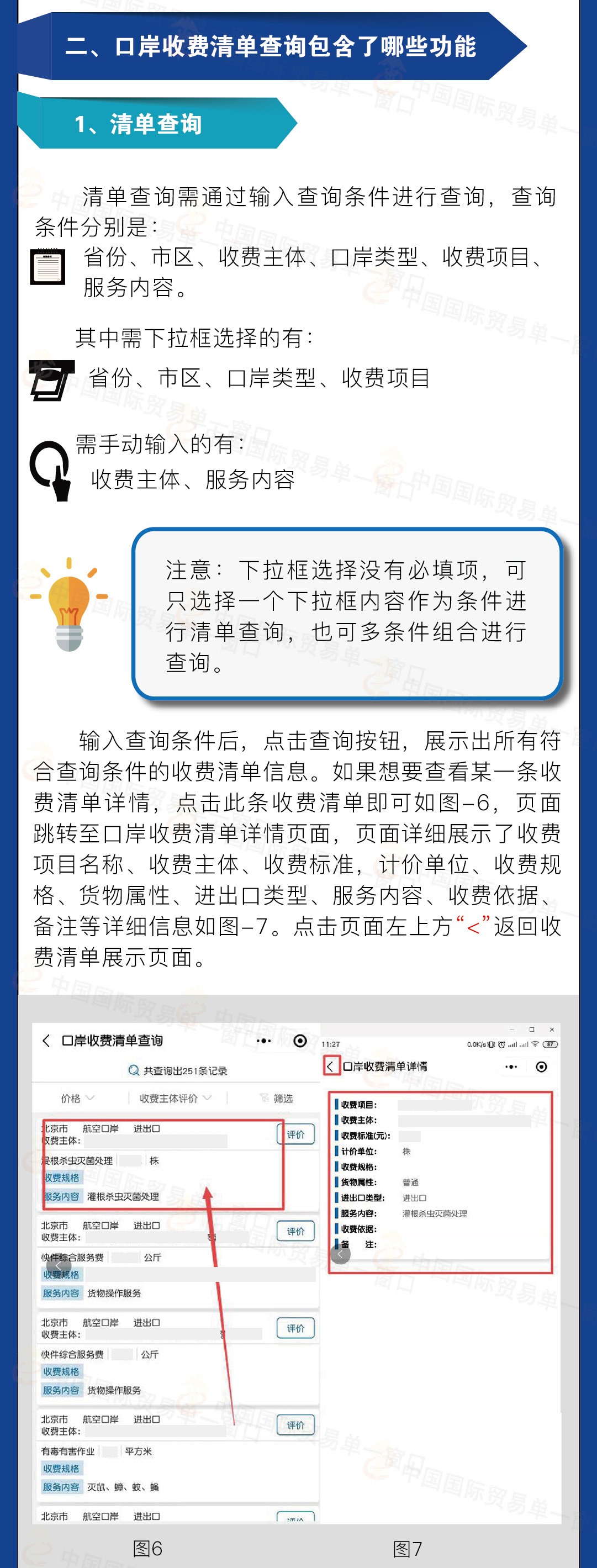597x1568 pixels.
Task: Open the 收费主体评价 dropdown
Action: (x=173, y=1099)
